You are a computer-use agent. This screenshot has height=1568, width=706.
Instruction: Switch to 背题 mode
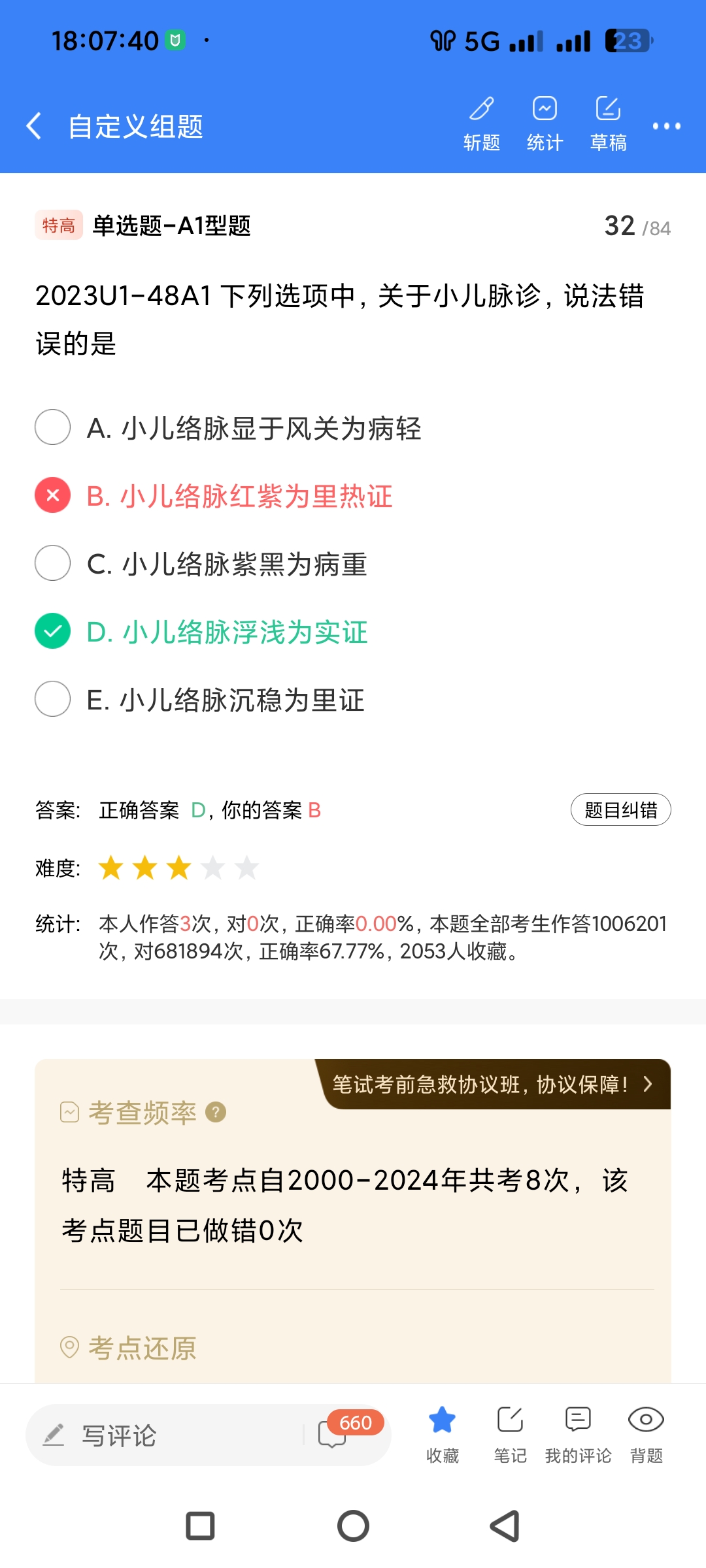point(646,1432)
